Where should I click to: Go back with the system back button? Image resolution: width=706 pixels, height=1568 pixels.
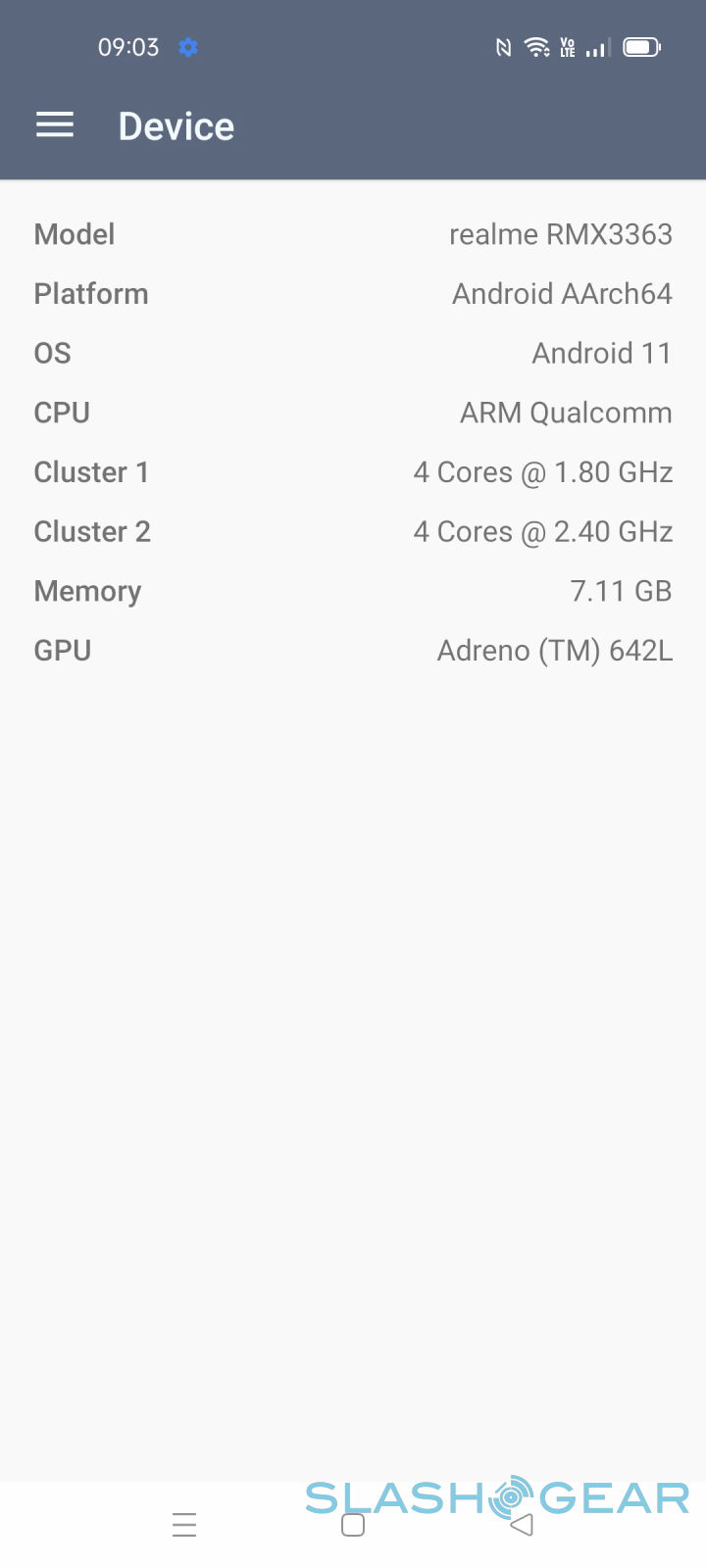click(522, 1525)
